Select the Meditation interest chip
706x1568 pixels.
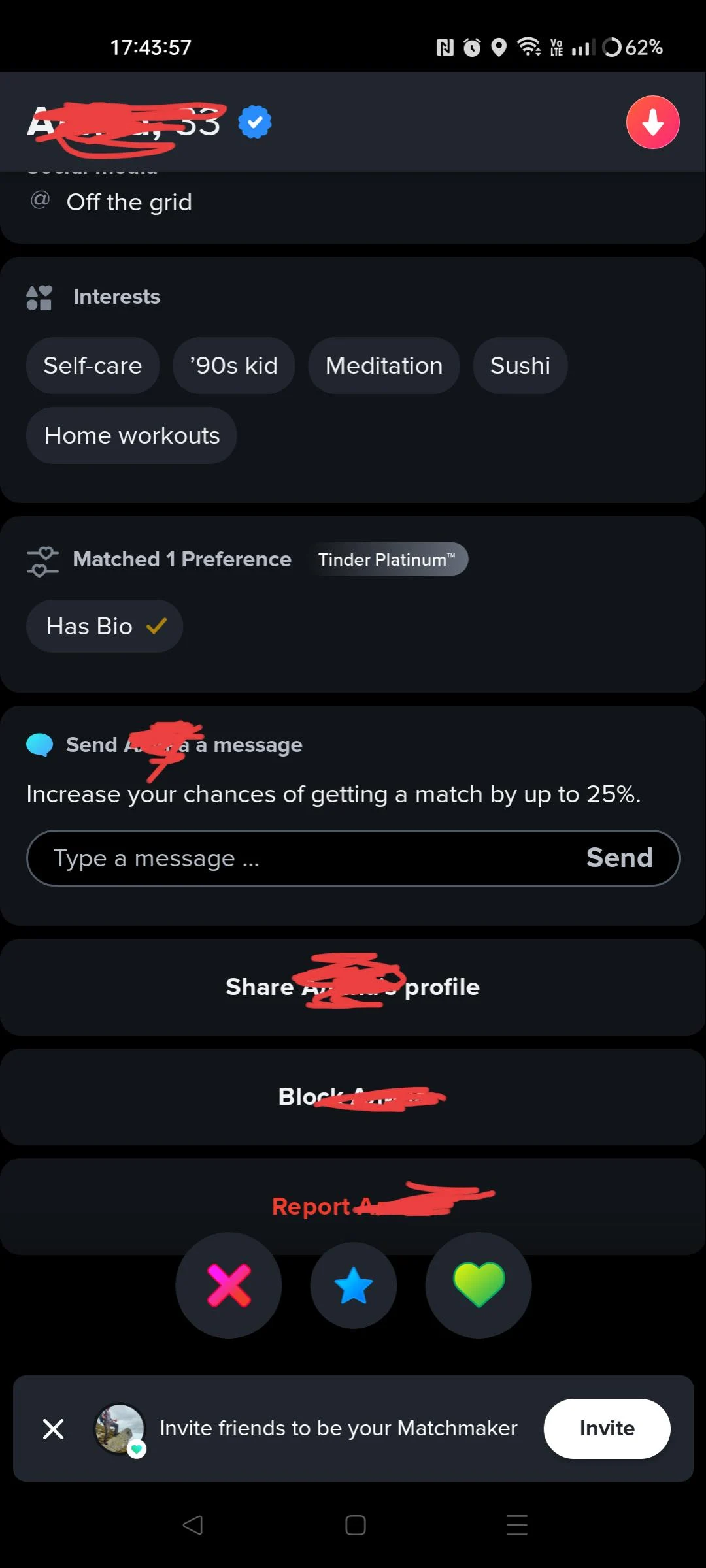coord(383,366)
